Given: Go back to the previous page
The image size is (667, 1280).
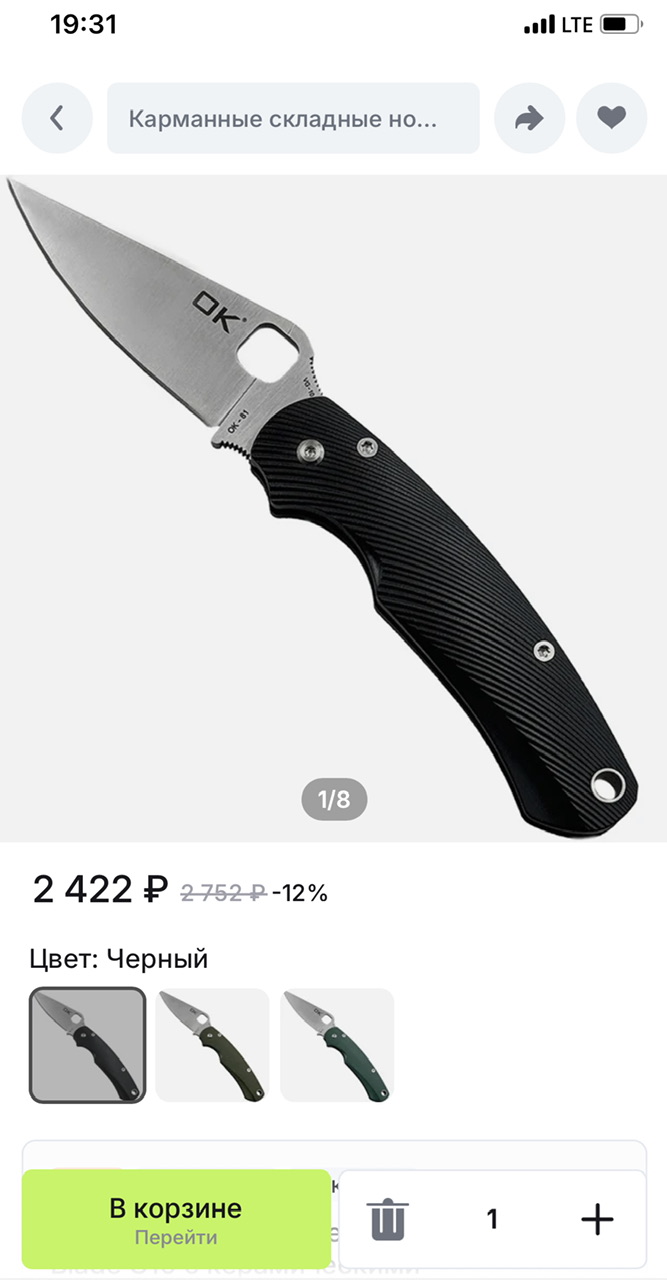Looking at the screenshot, I should [x=57, y=118].
